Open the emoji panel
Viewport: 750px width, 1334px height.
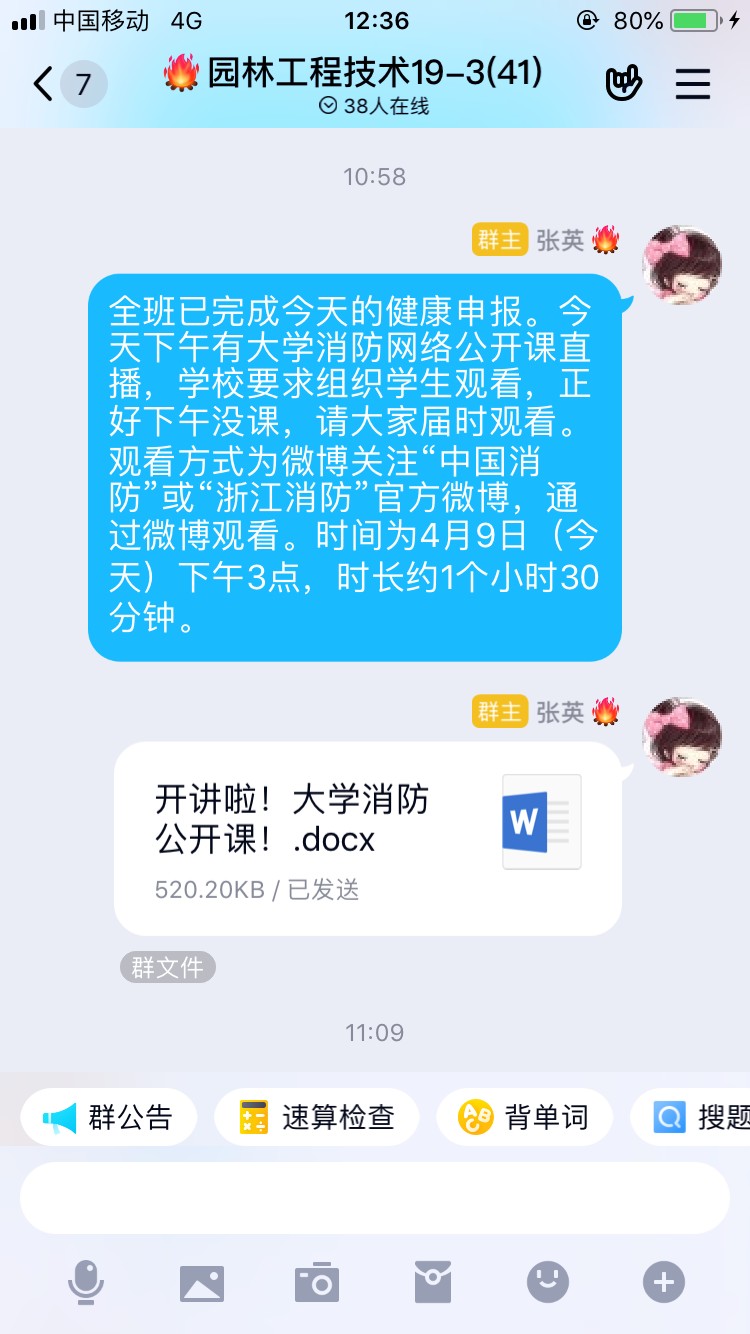(548, 1282)
